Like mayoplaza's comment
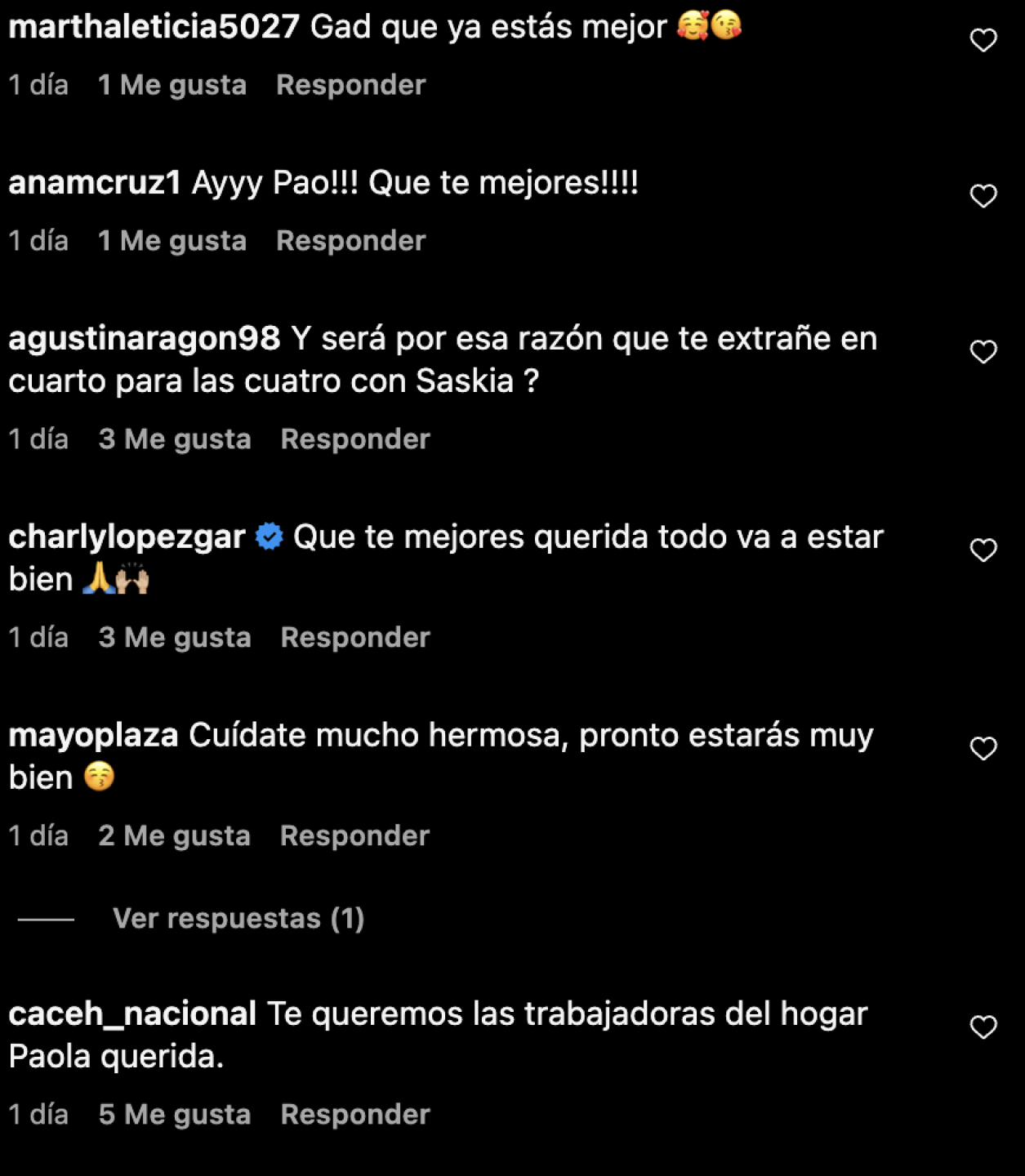1025x1176 pixels. pyautogui.click(x=983, y=750)
